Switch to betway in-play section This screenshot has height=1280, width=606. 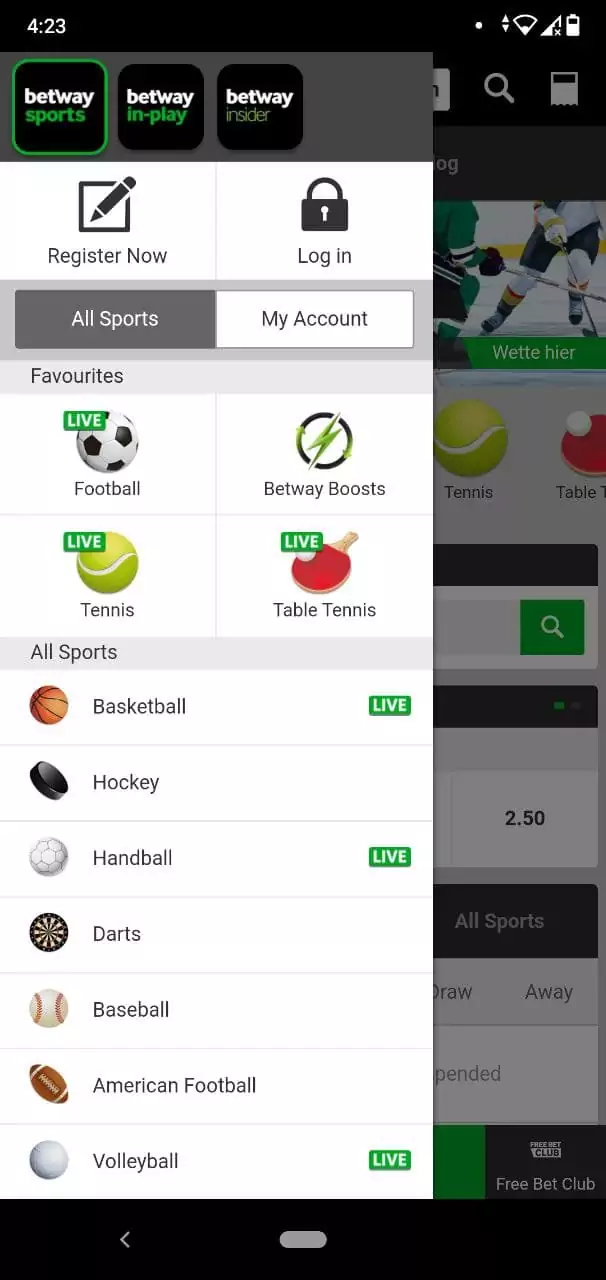point(160,107)
